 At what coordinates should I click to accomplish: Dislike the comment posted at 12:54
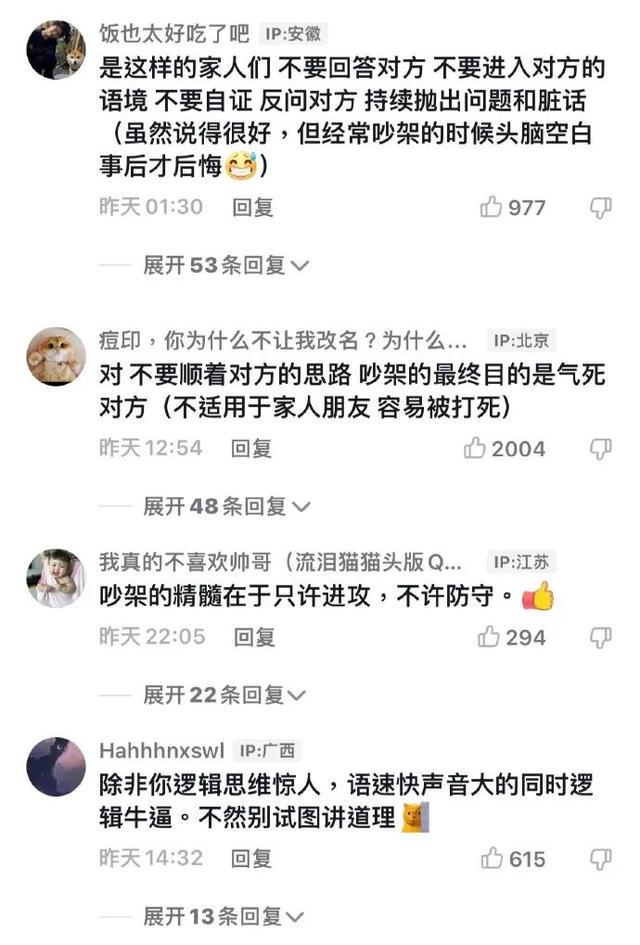[x=600, y=448]
